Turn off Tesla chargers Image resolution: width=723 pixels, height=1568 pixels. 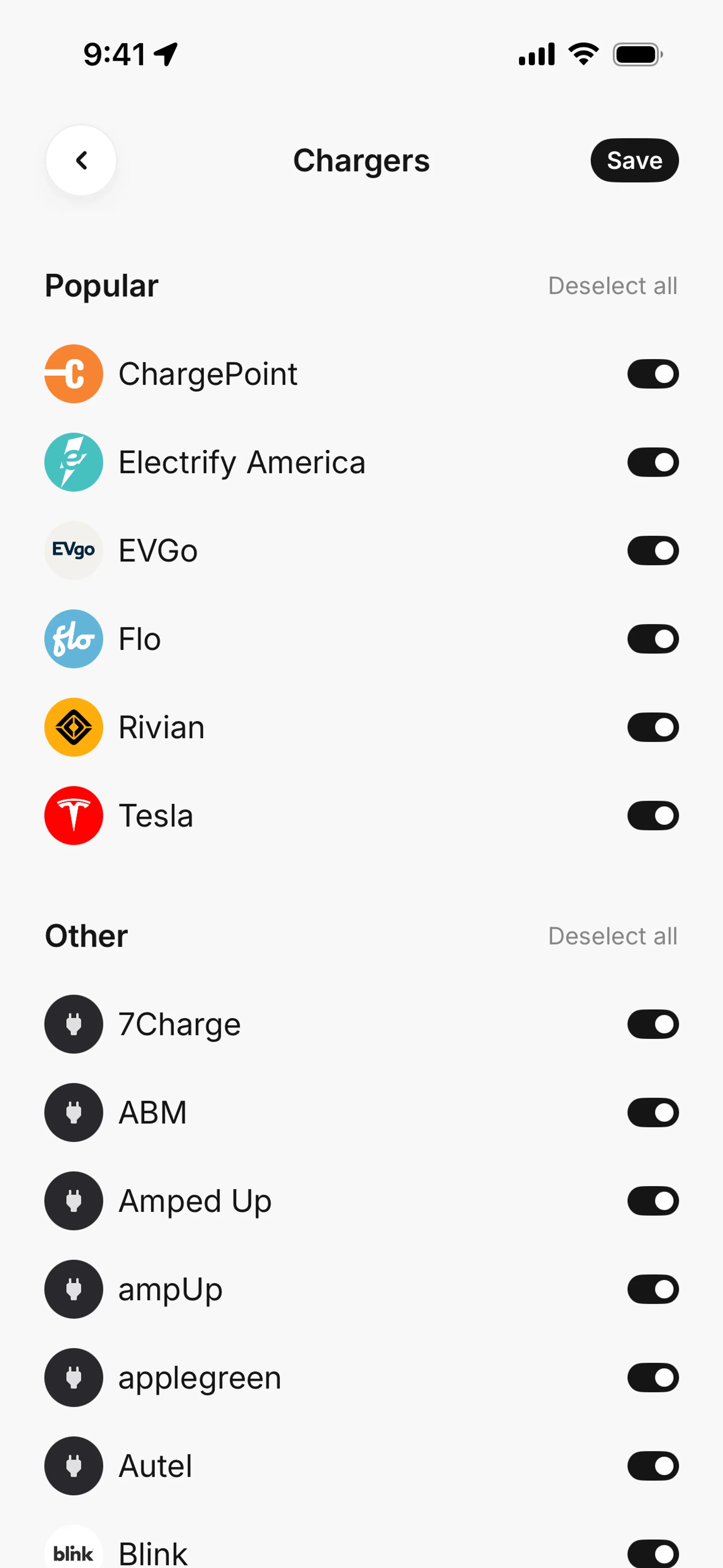[653, 816]
